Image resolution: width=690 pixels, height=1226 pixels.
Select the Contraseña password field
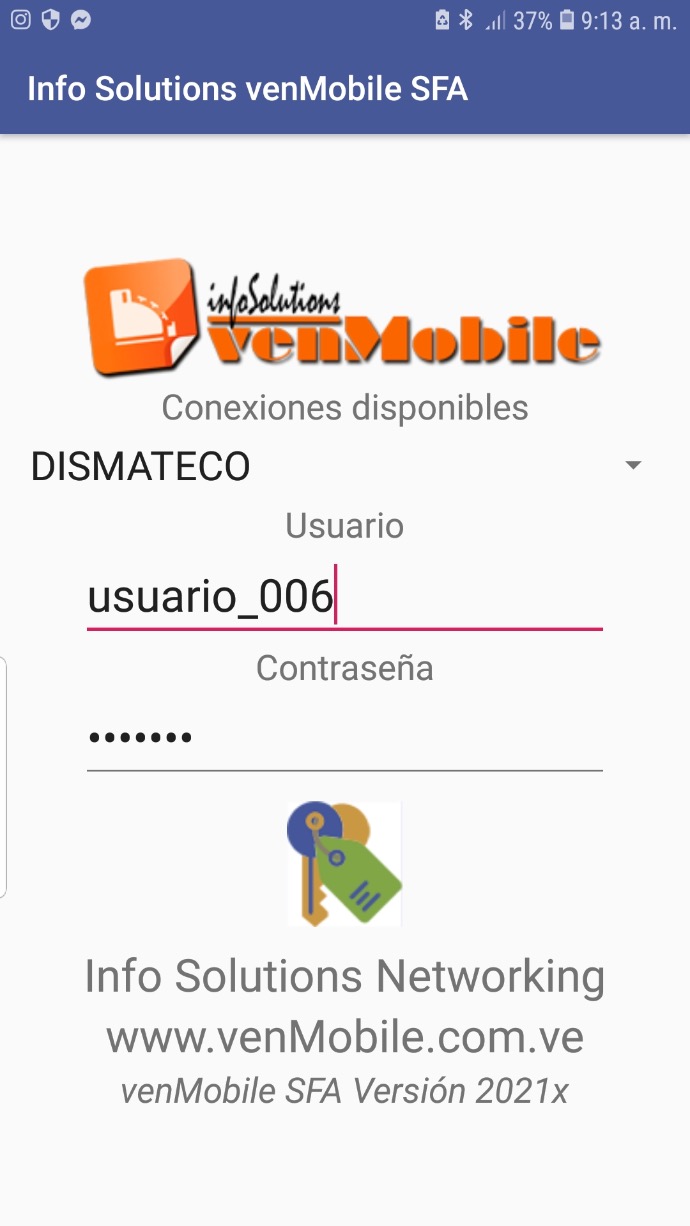pyautogui.click(x=344, y=738)
